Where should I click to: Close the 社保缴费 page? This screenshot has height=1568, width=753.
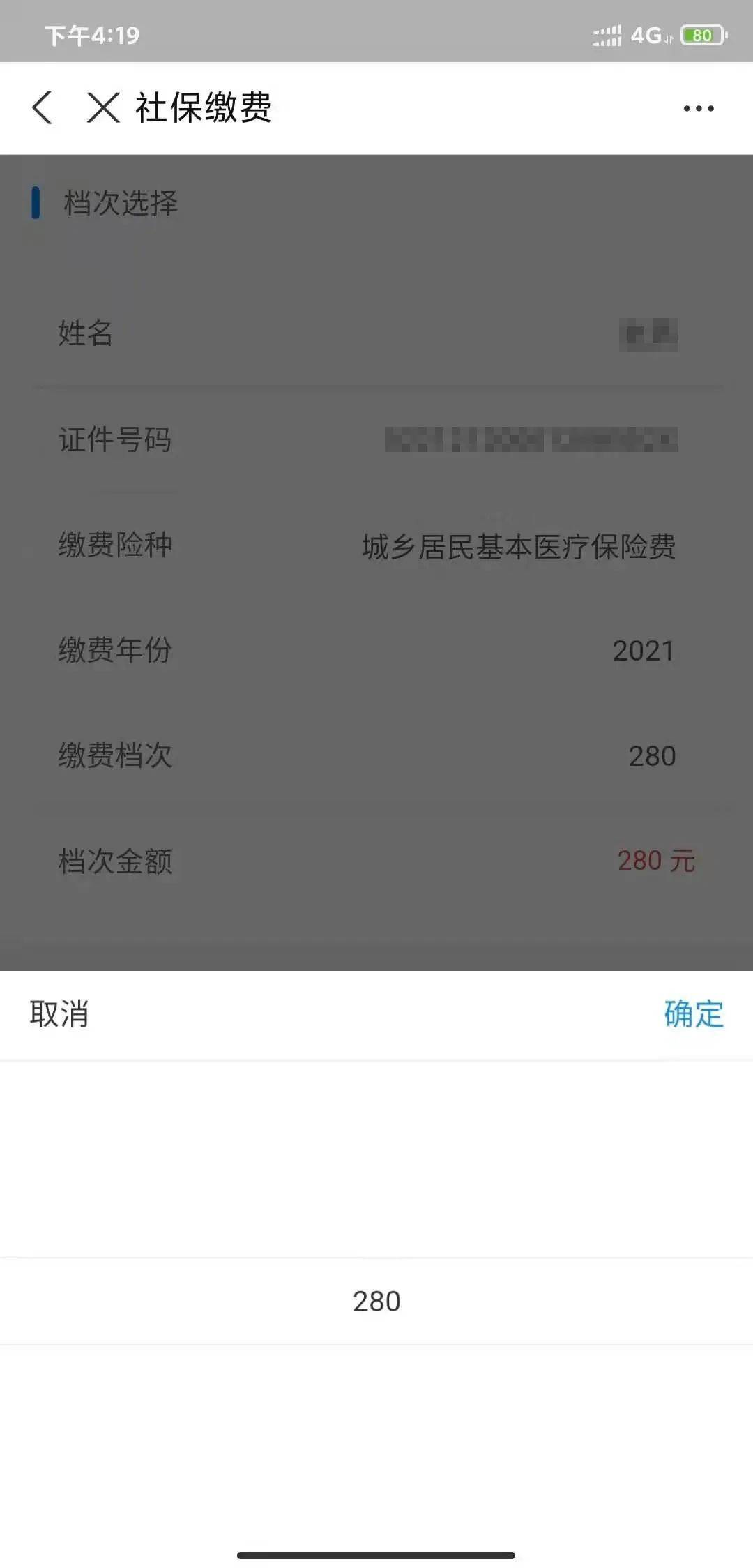click(103, 108)
